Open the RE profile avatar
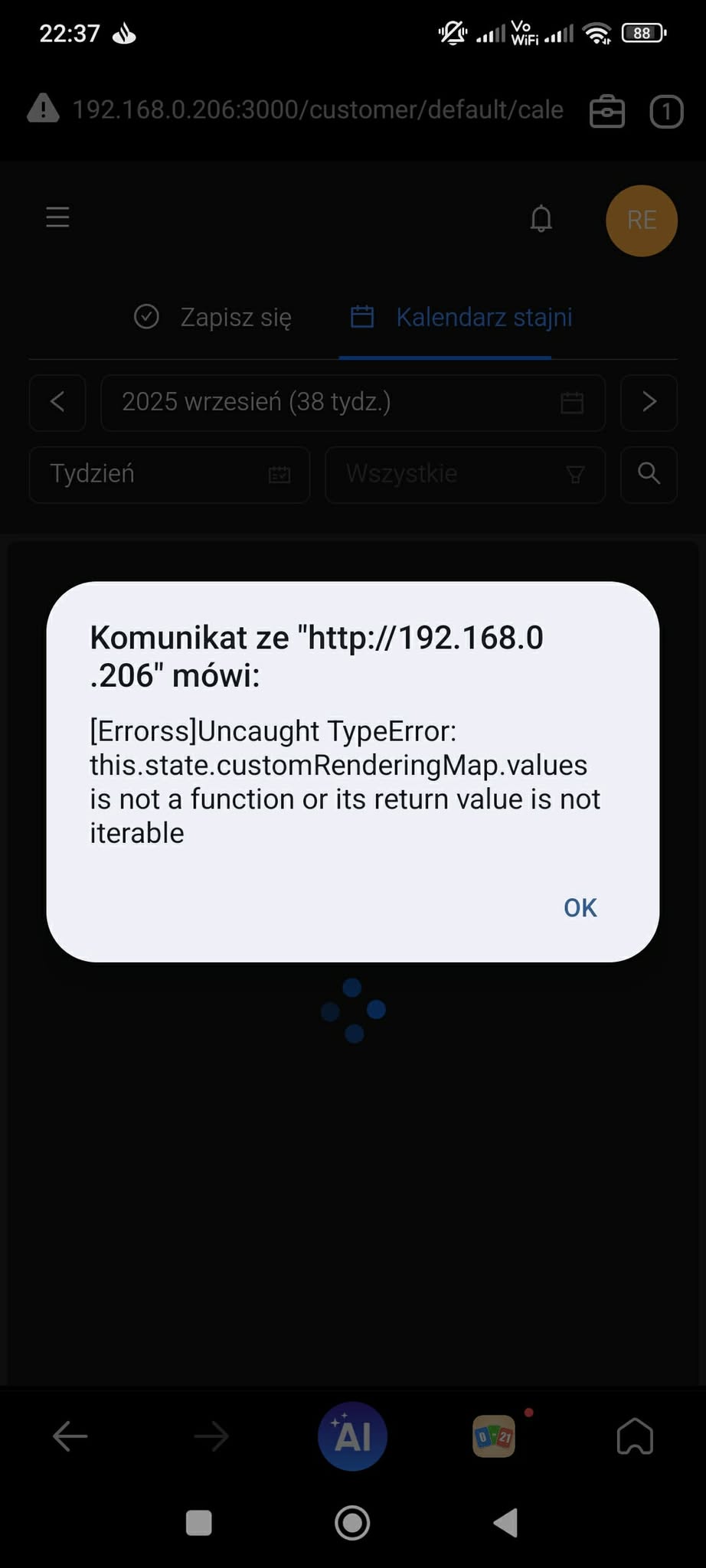The width and height of the screenshot is (706, 1568). tap(641, 220)
